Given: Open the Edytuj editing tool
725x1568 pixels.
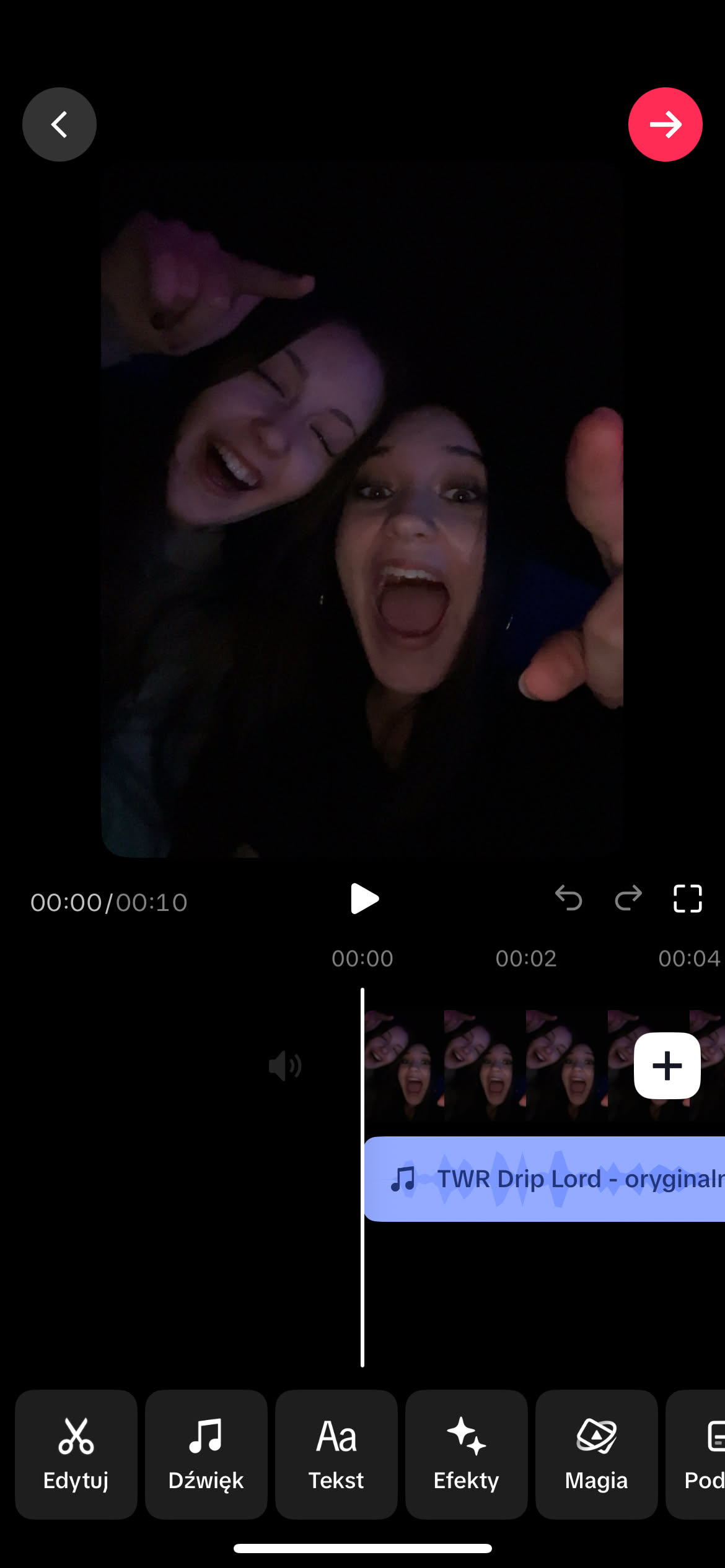Looking at the screenshot, I should click(x=76, y=1454).
